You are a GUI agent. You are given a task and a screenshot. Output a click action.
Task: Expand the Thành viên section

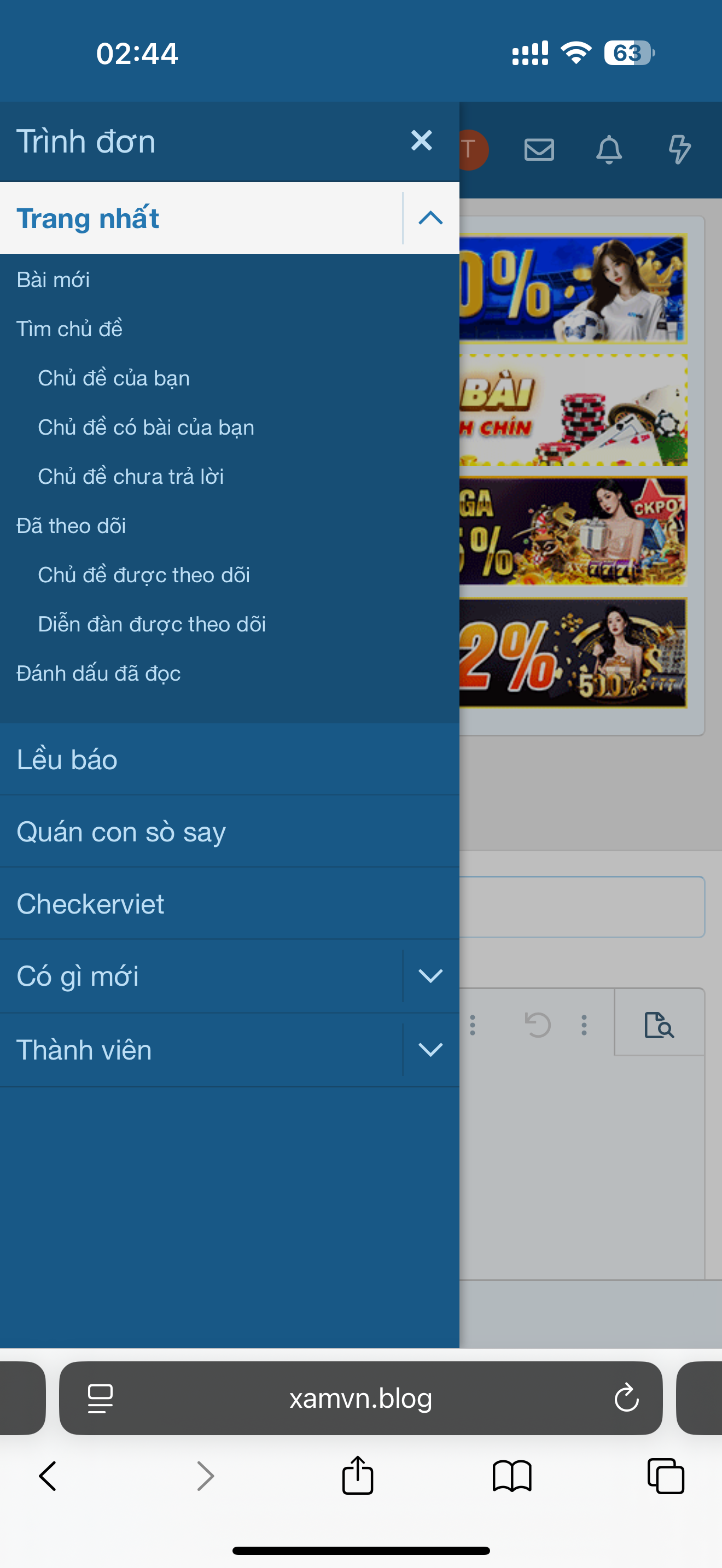pos(430,1048)
